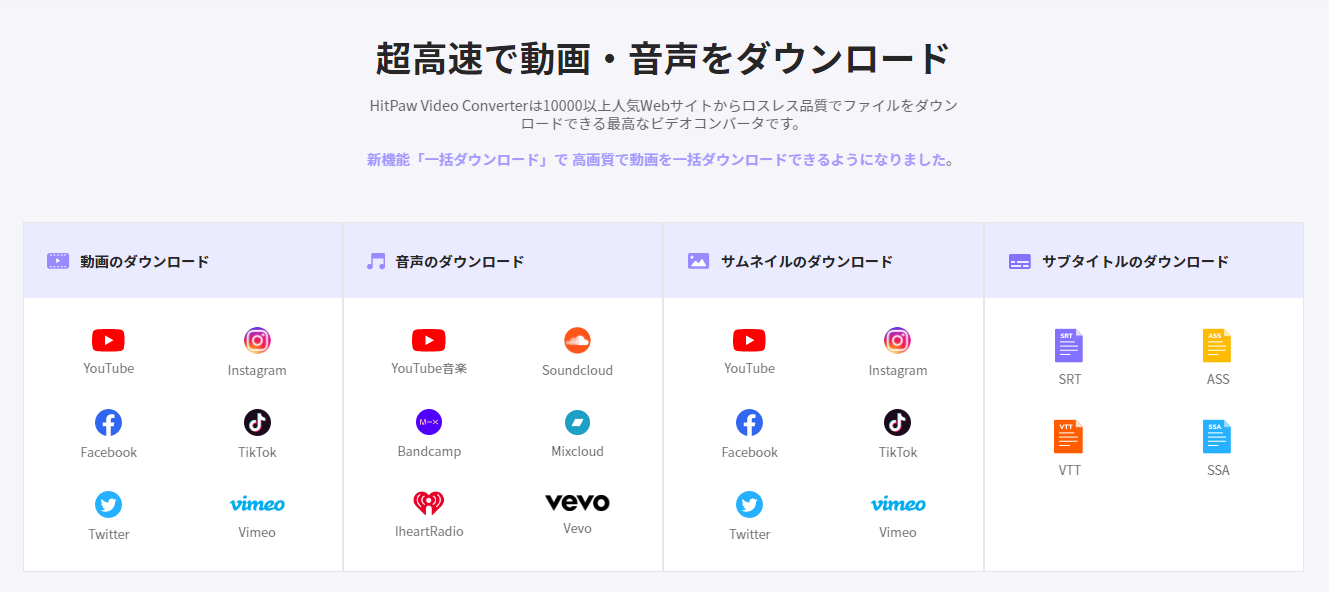The width and height of the screenshot is (1329, 592).
Task: Open the purple 一括ダウンロード new feature link
Action: point(661,160)
